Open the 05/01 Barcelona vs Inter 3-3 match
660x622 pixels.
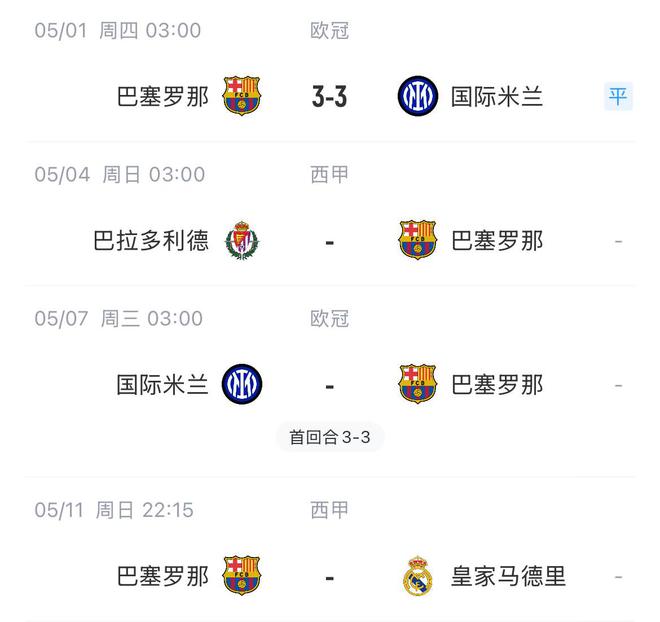329,96
